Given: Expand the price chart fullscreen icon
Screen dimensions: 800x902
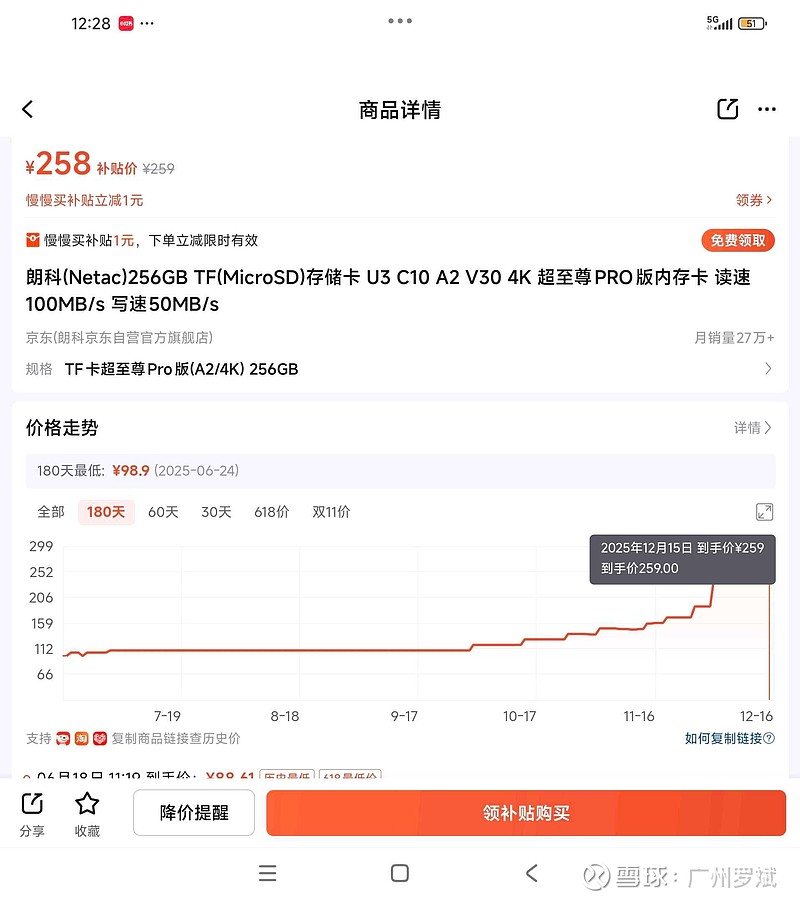Looking at the screenshot, I should pos(764,511).
